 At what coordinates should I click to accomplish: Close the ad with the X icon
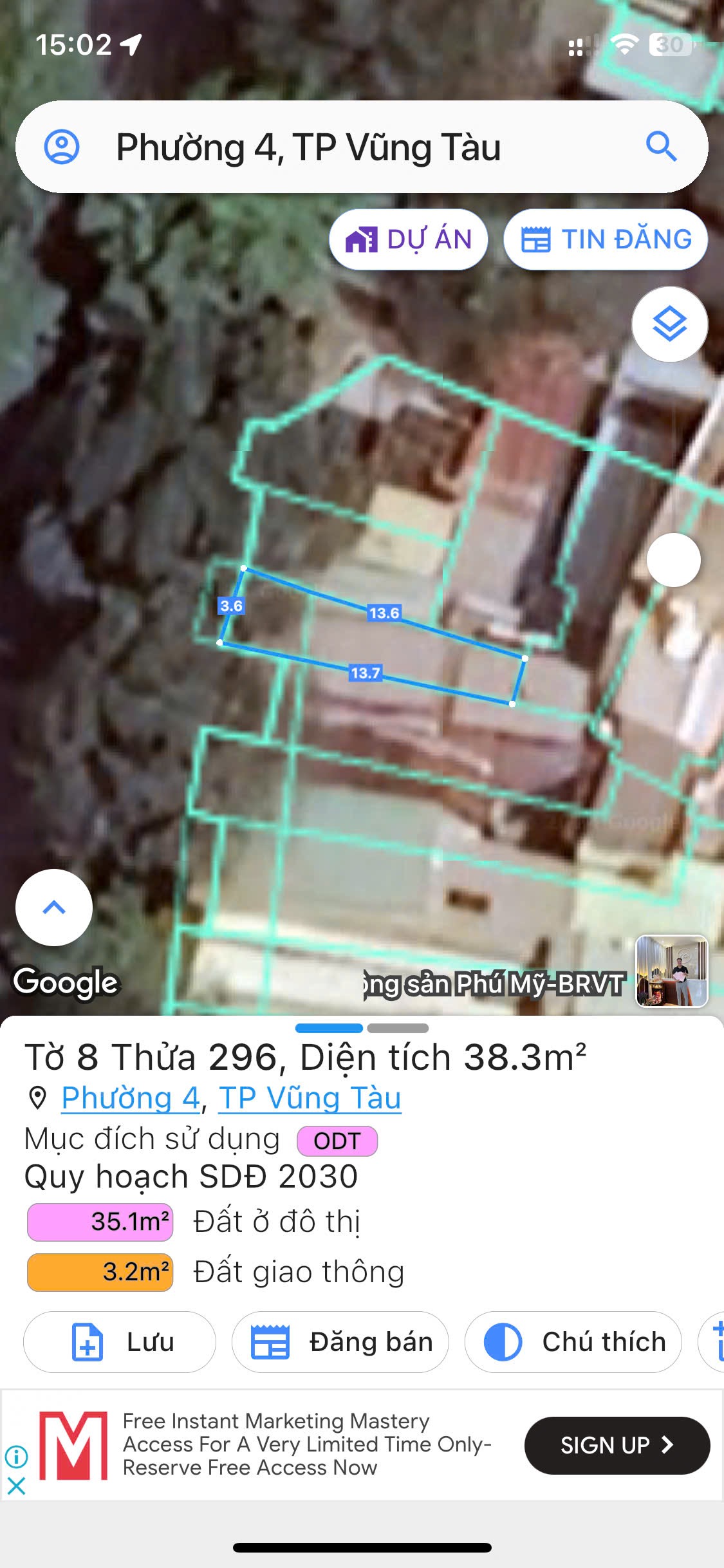tap(17, 1486)
